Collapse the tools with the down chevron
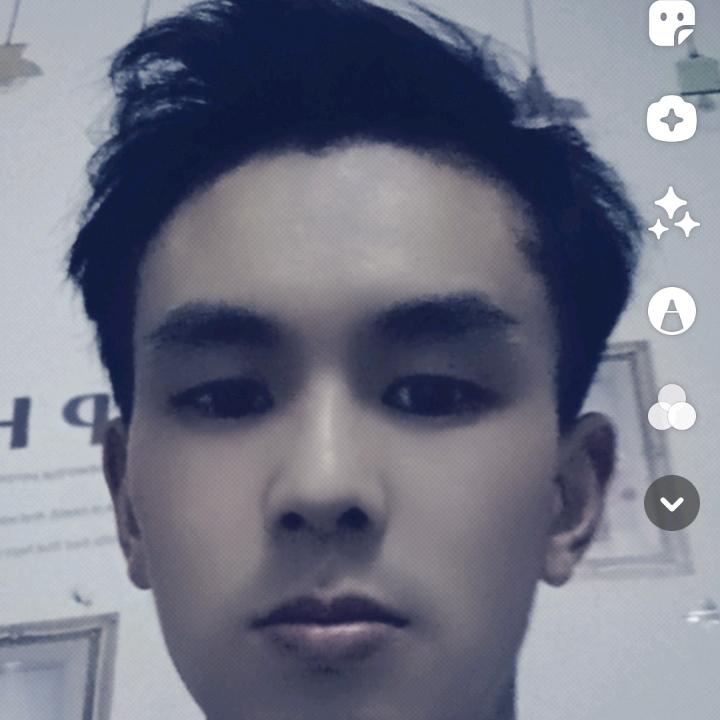The image size is (720, 720). [x=671, y=503]
